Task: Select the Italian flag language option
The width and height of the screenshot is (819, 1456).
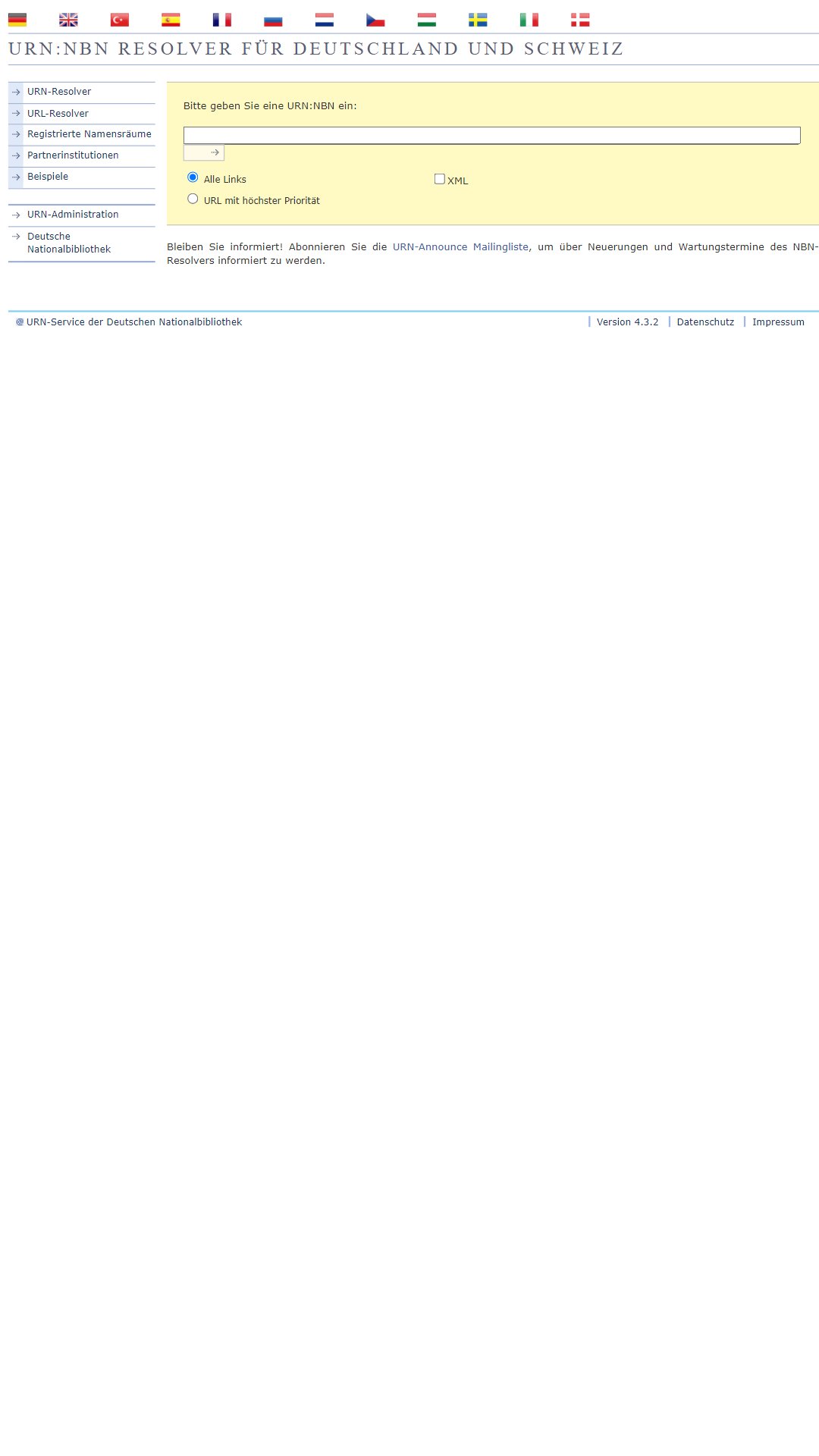Action: (529, 20)
